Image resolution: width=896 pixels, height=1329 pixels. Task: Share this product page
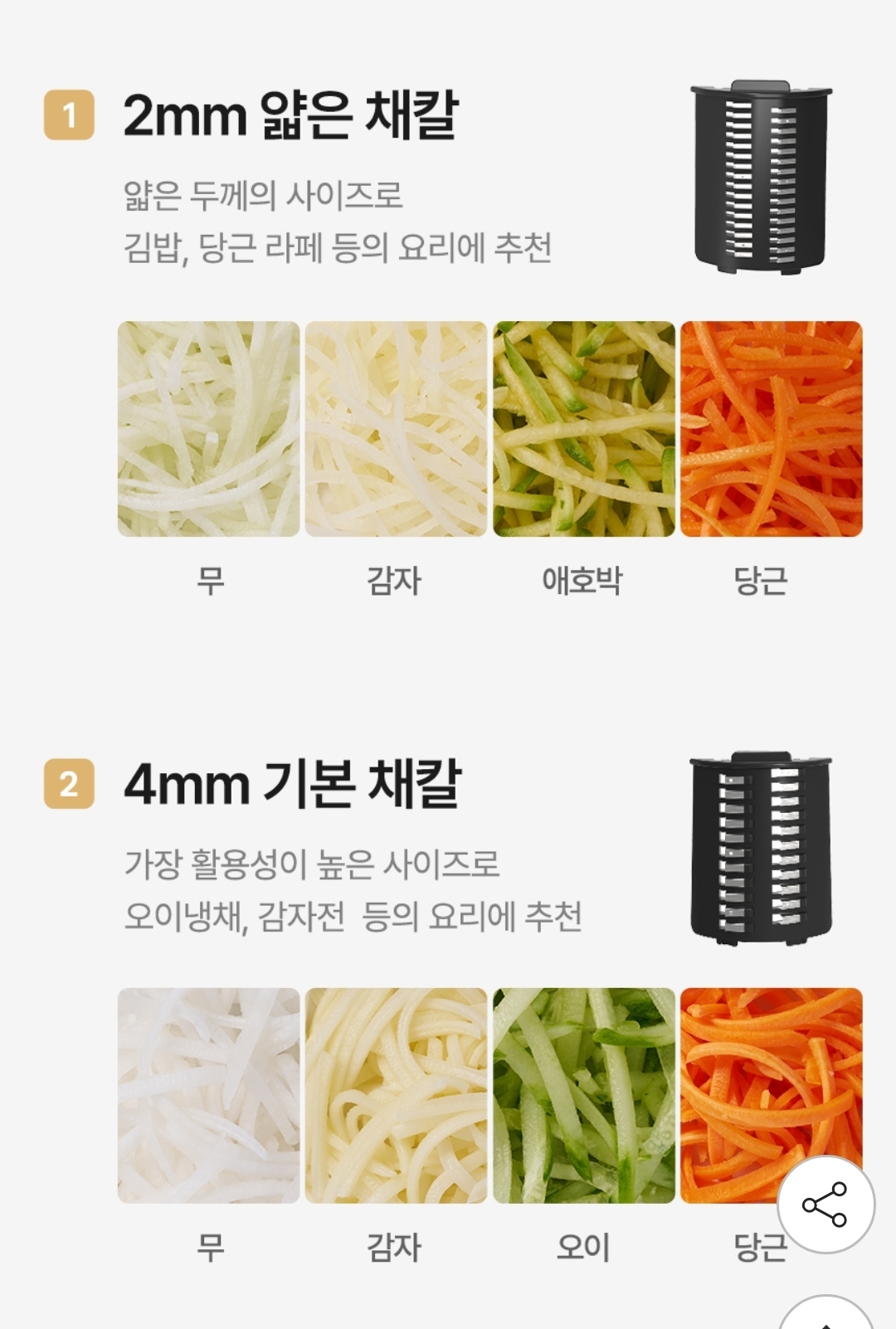[x=825, y=1205]
